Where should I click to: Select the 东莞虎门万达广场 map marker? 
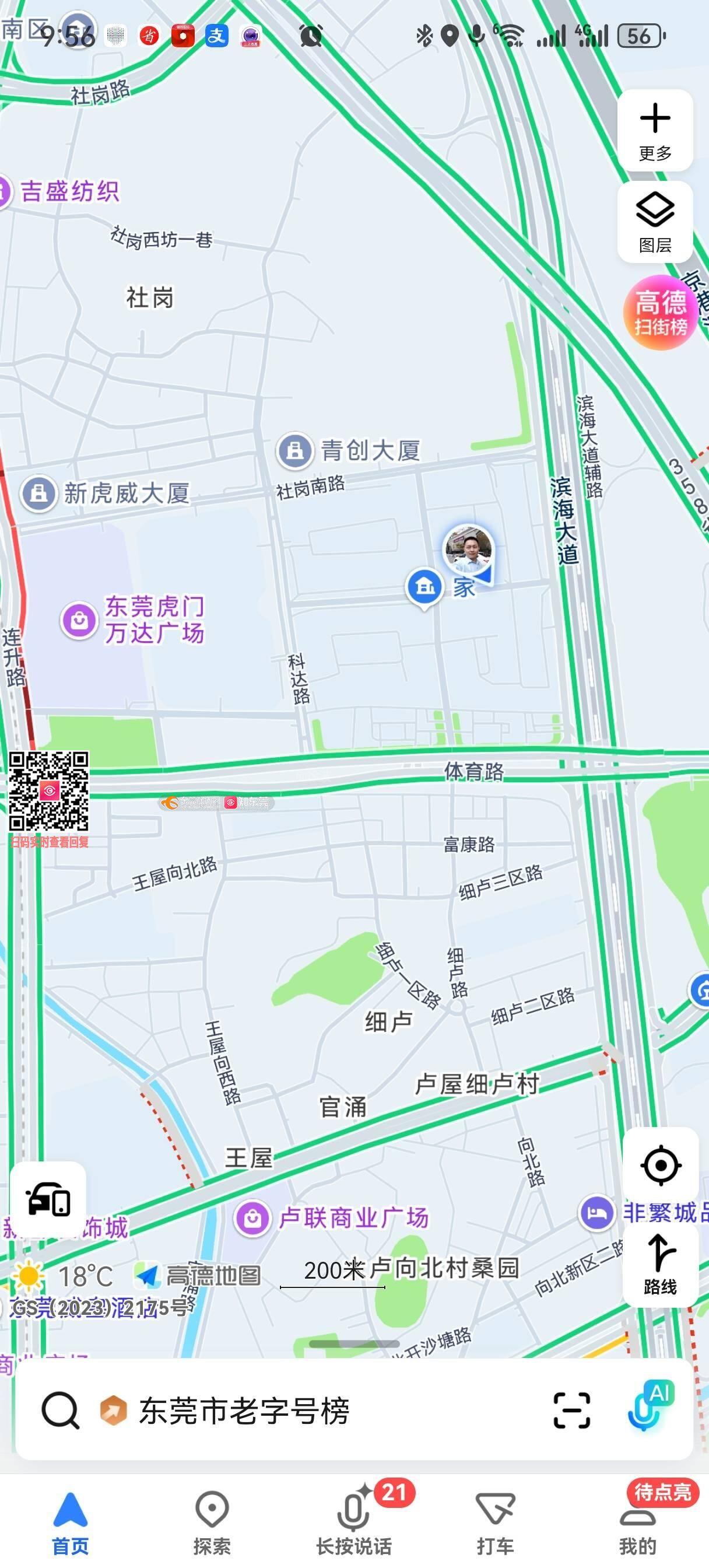[x=79, y=620]
